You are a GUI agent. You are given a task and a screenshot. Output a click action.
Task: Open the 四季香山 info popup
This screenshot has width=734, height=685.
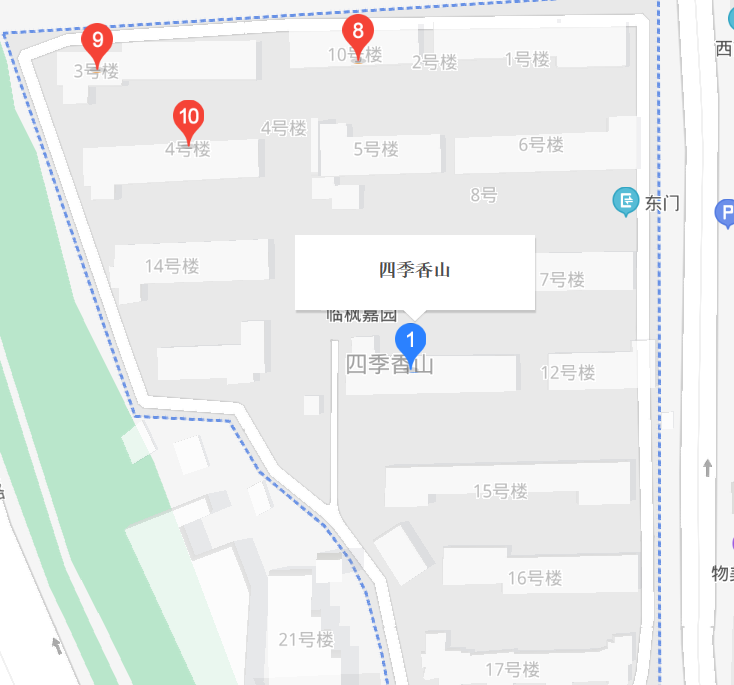click(415, 271)
